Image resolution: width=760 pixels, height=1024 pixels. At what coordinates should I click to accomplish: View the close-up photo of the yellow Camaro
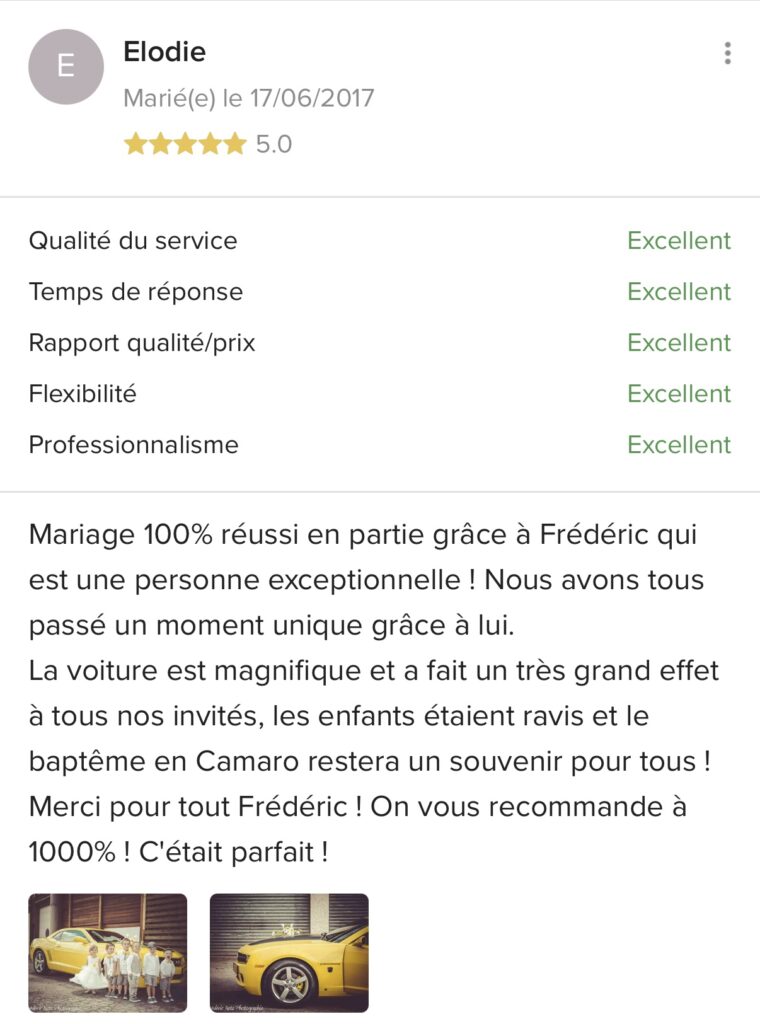(289, 952)
